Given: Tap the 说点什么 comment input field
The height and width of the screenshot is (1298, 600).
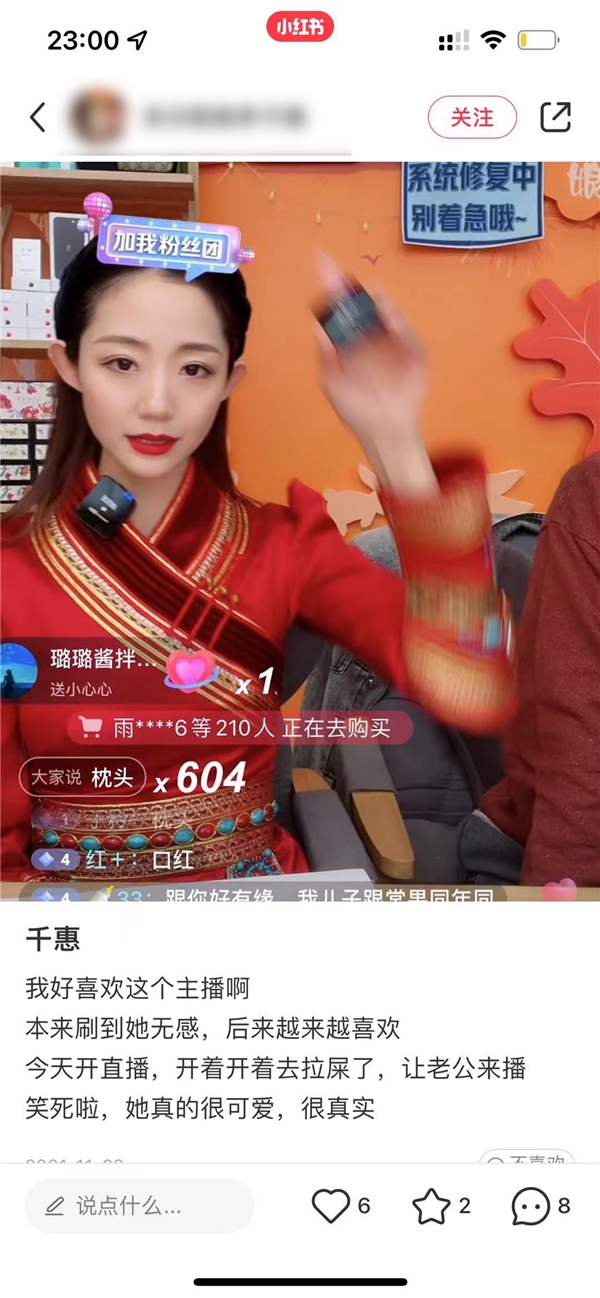Looking at the screenshot, I should pyautogui.click(x=140, y=1206).
